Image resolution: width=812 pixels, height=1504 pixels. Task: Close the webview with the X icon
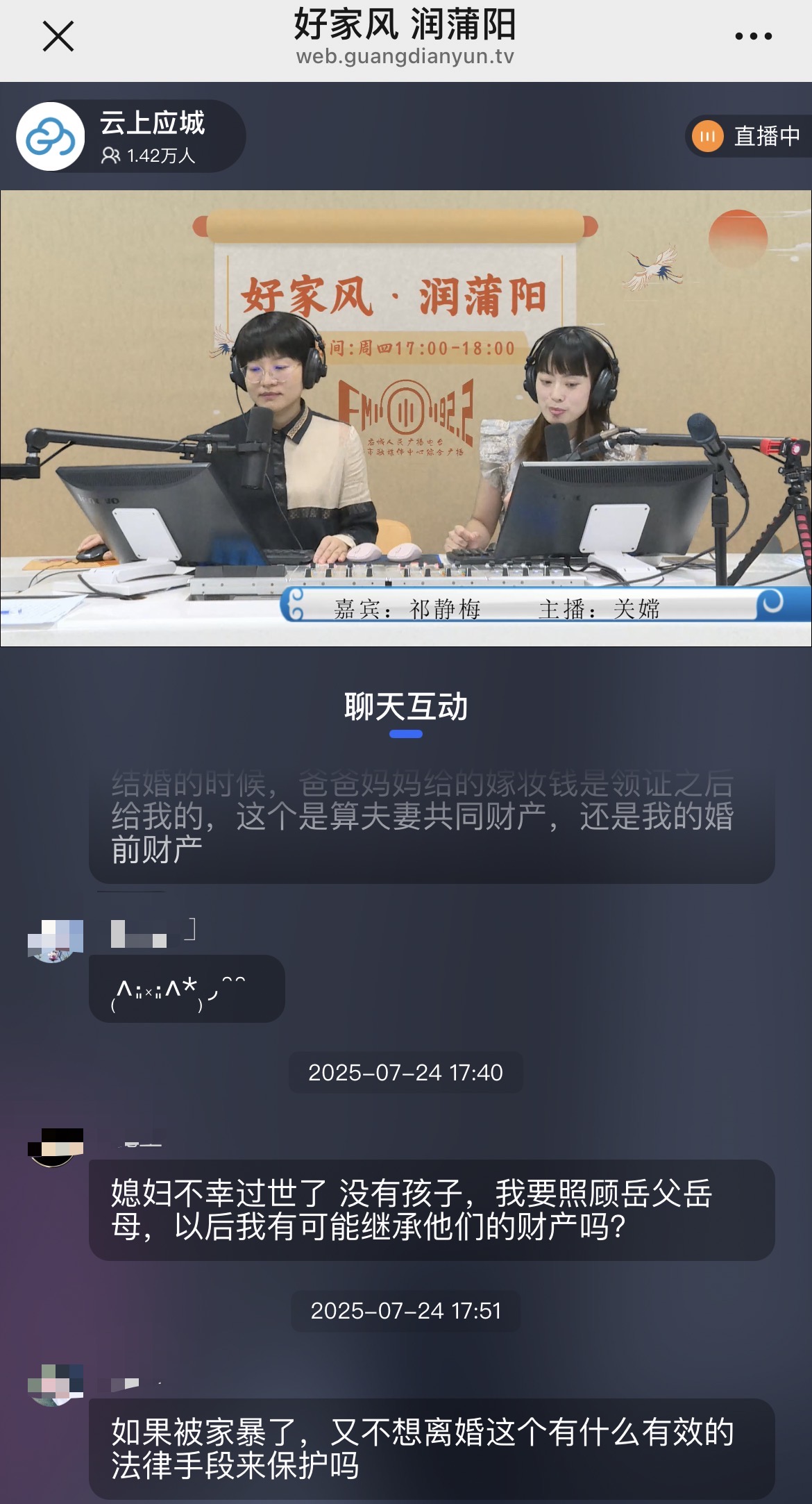58,36
